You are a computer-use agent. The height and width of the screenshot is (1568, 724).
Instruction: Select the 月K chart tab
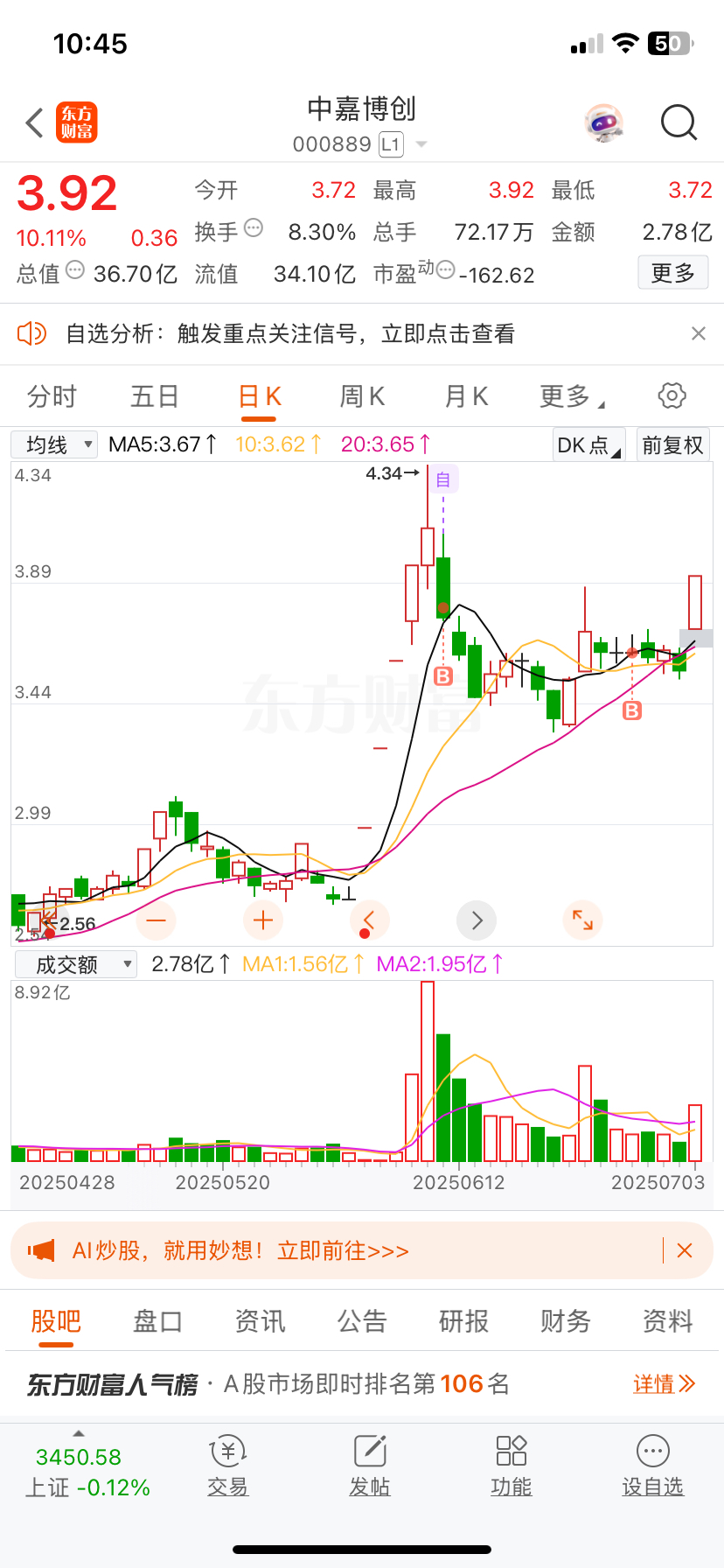coord(465,396)
